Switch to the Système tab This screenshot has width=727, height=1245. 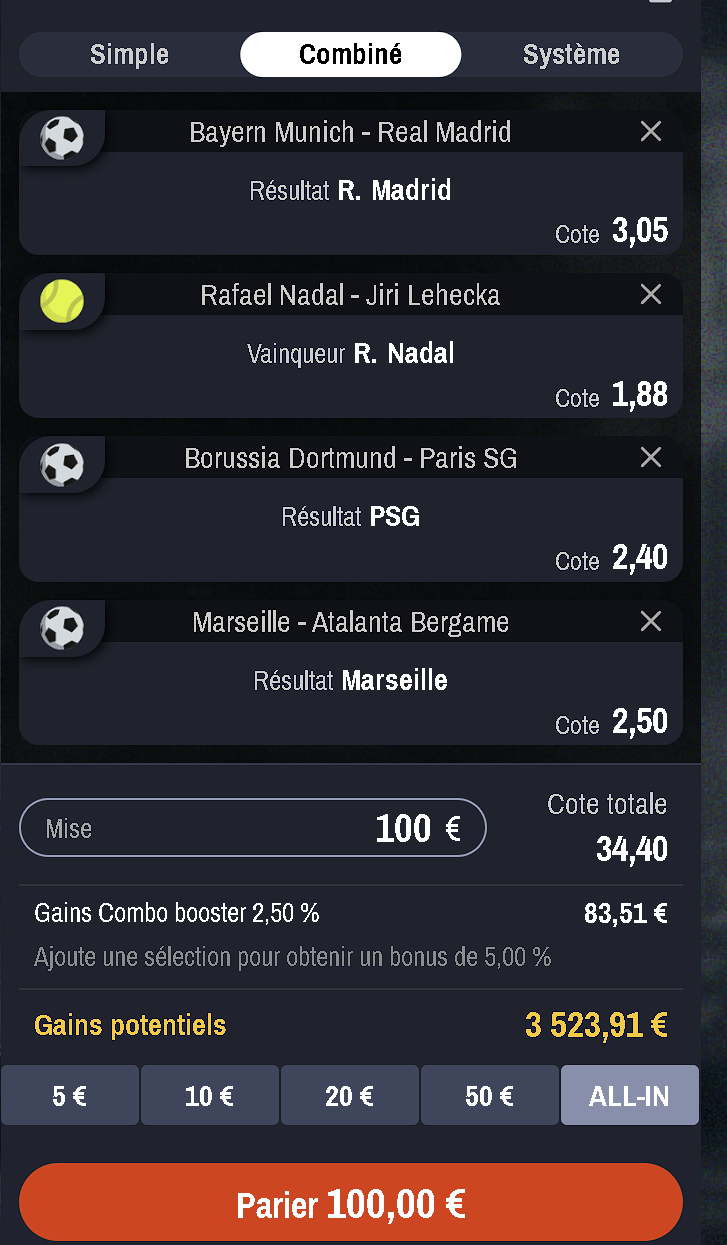point(571,54)
